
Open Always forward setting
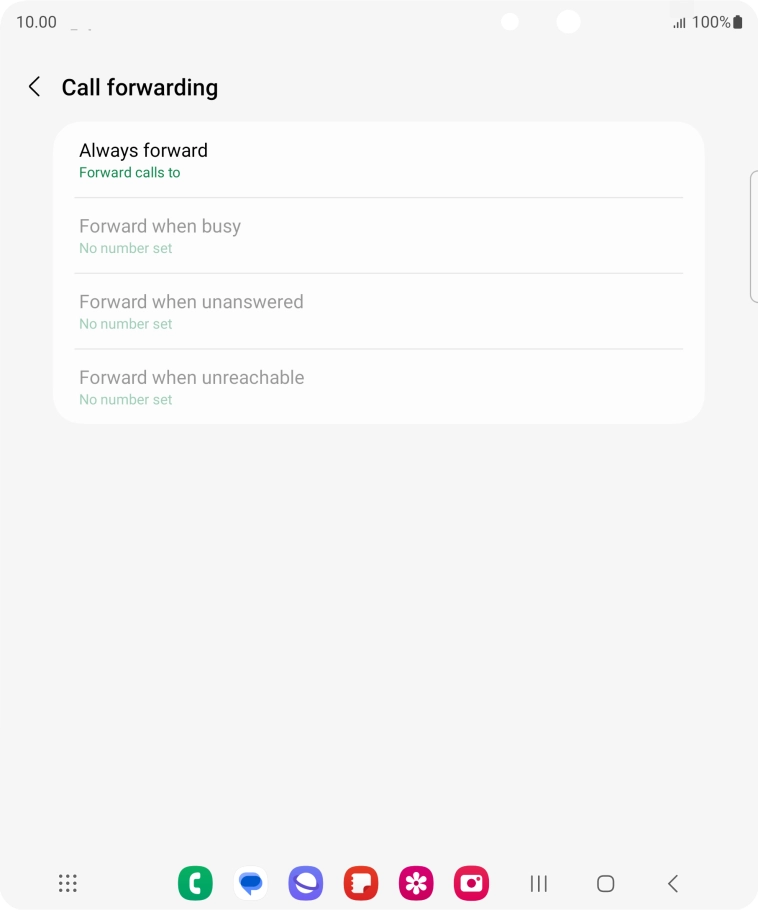(x=378, y=160)
